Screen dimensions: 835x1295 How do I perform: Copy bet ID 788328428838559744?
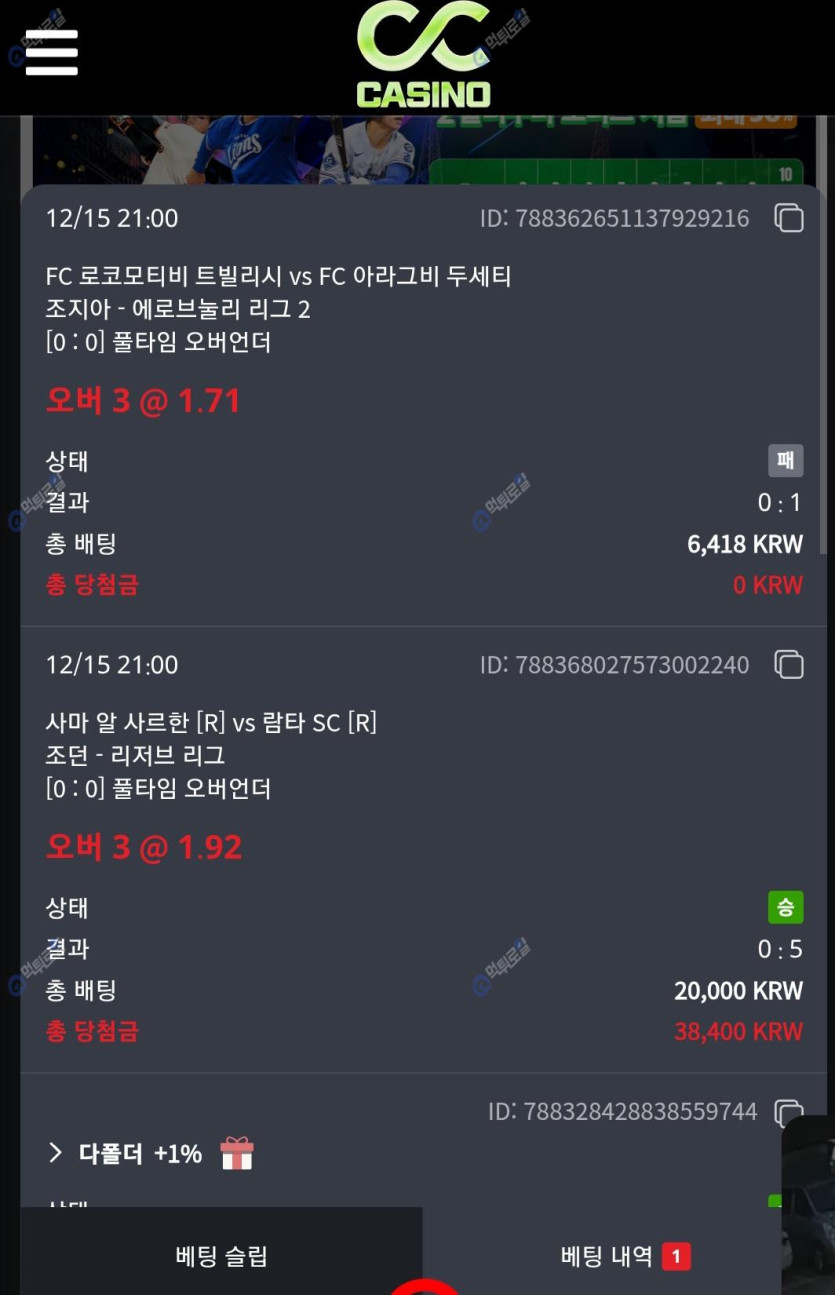point(789,1112)
